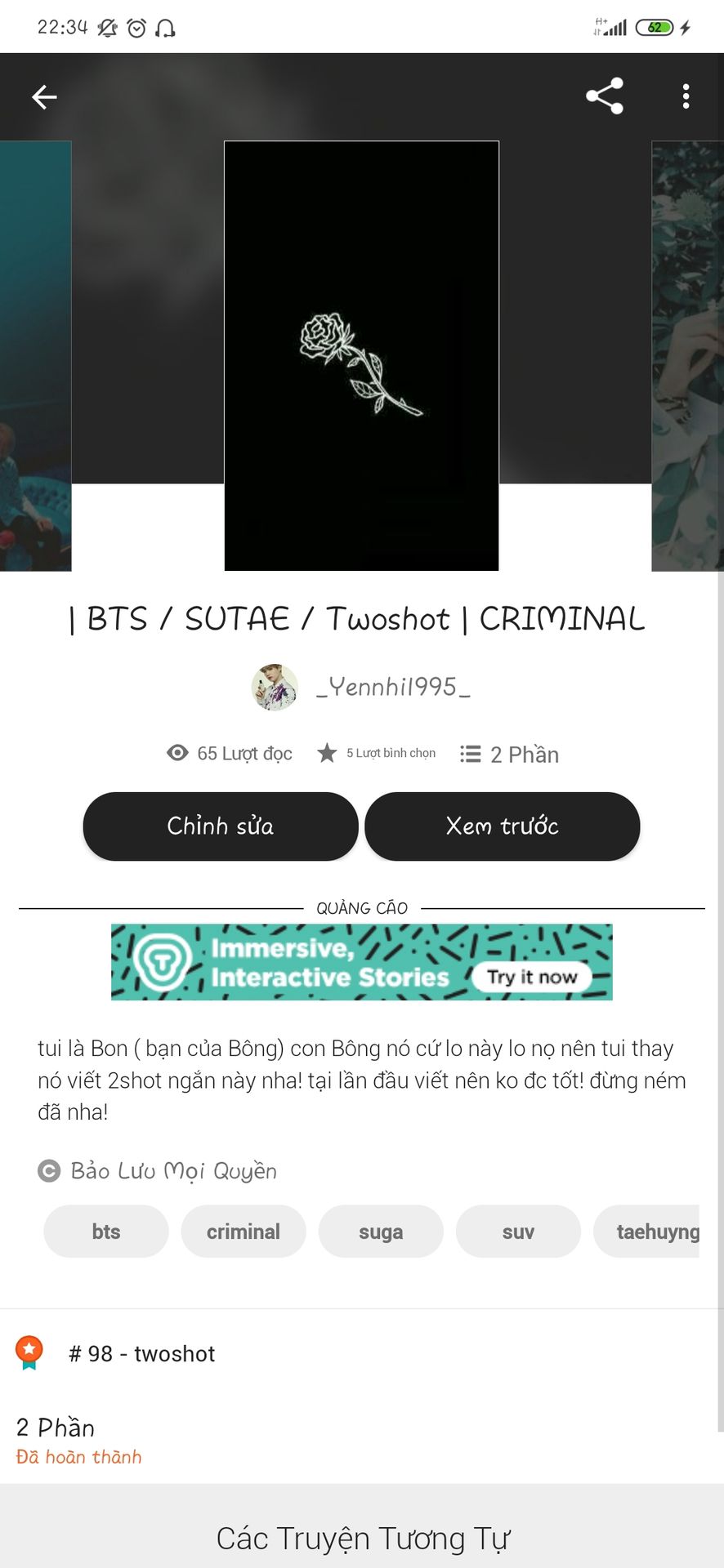Select the suga tag chip
The width and height of the screenshot is (724, 1568).
[x=381, y=1232]
